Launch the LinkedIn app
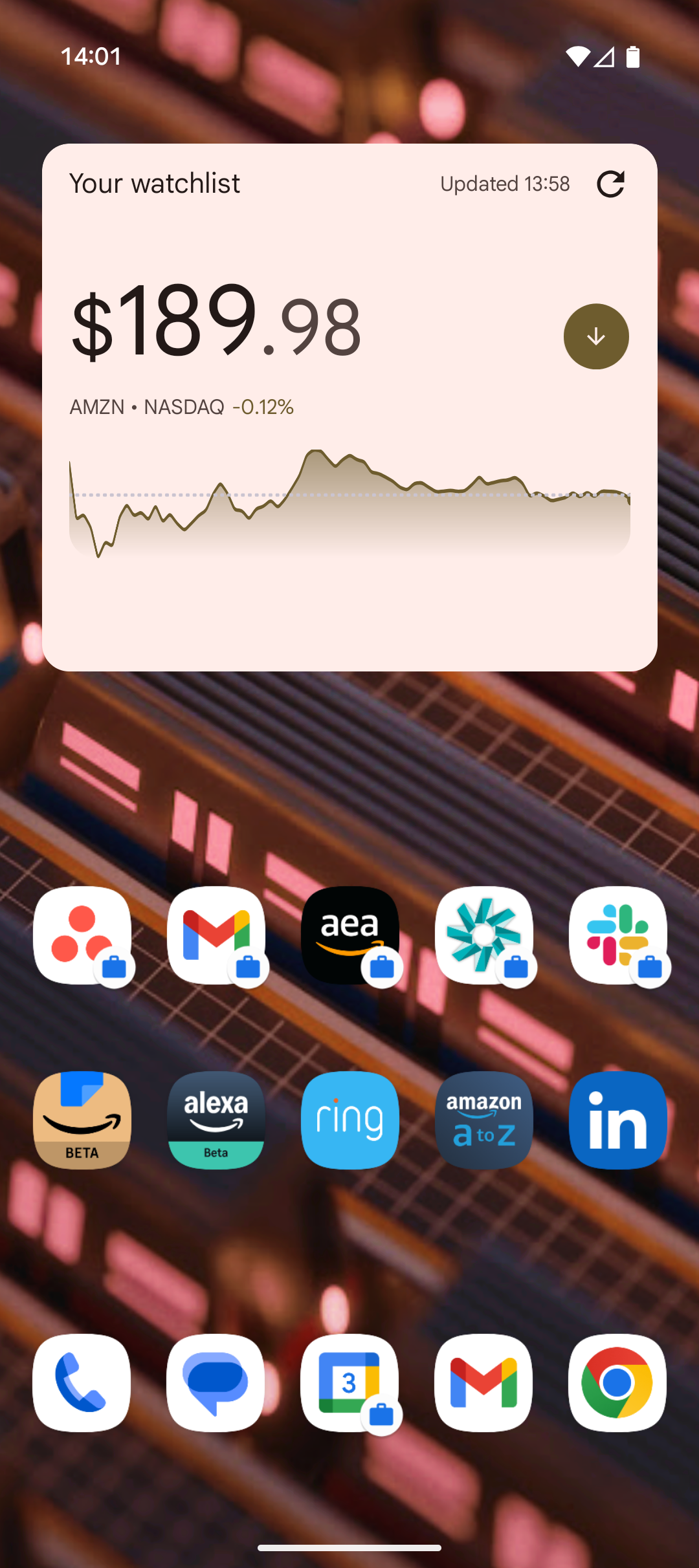The height and width of the screenshot is (1568, 699). click(x=618, y=1120)
